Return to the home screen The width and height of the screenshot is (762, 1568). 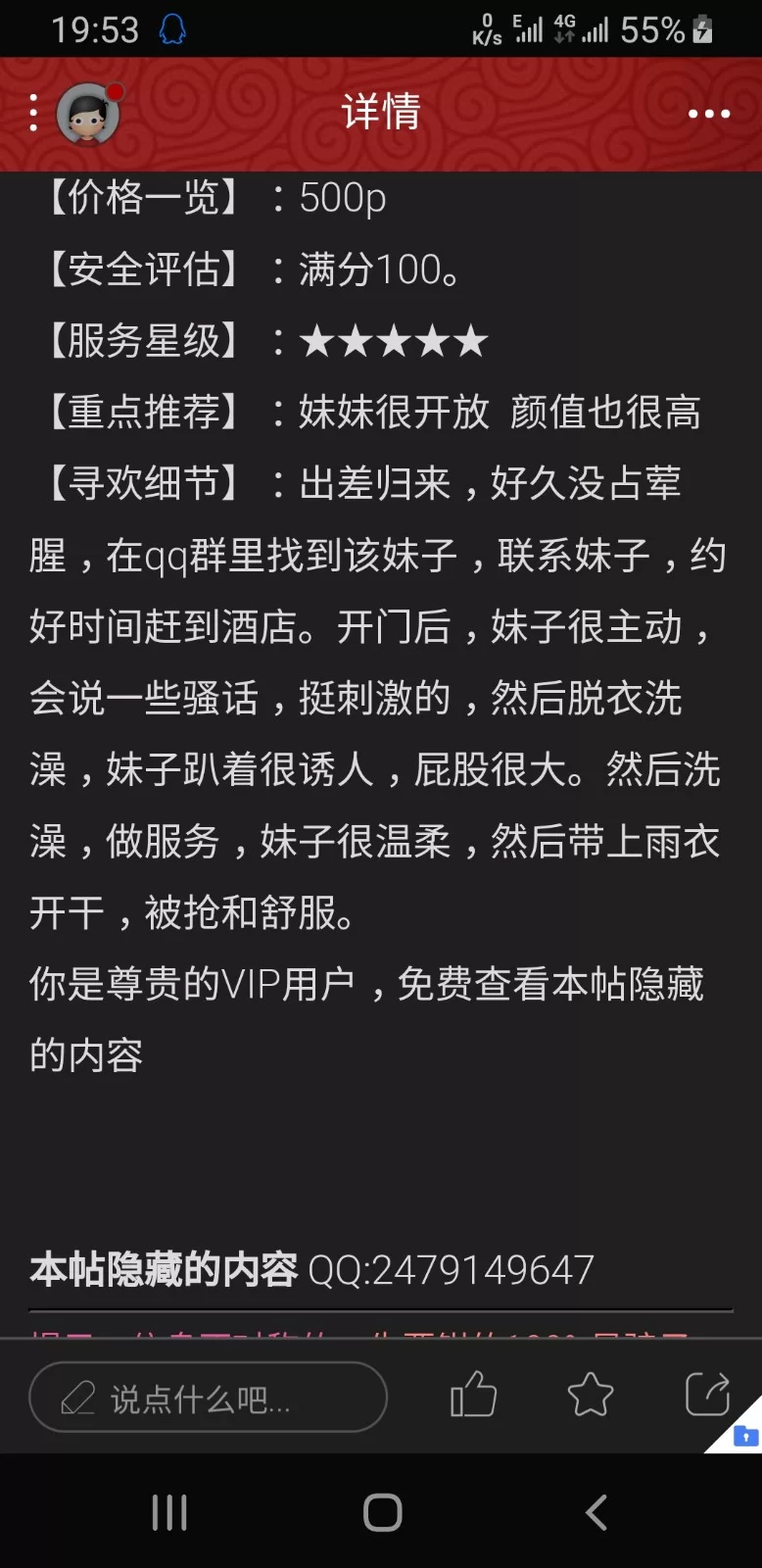pyautogui.click(x=382, y=1512)
